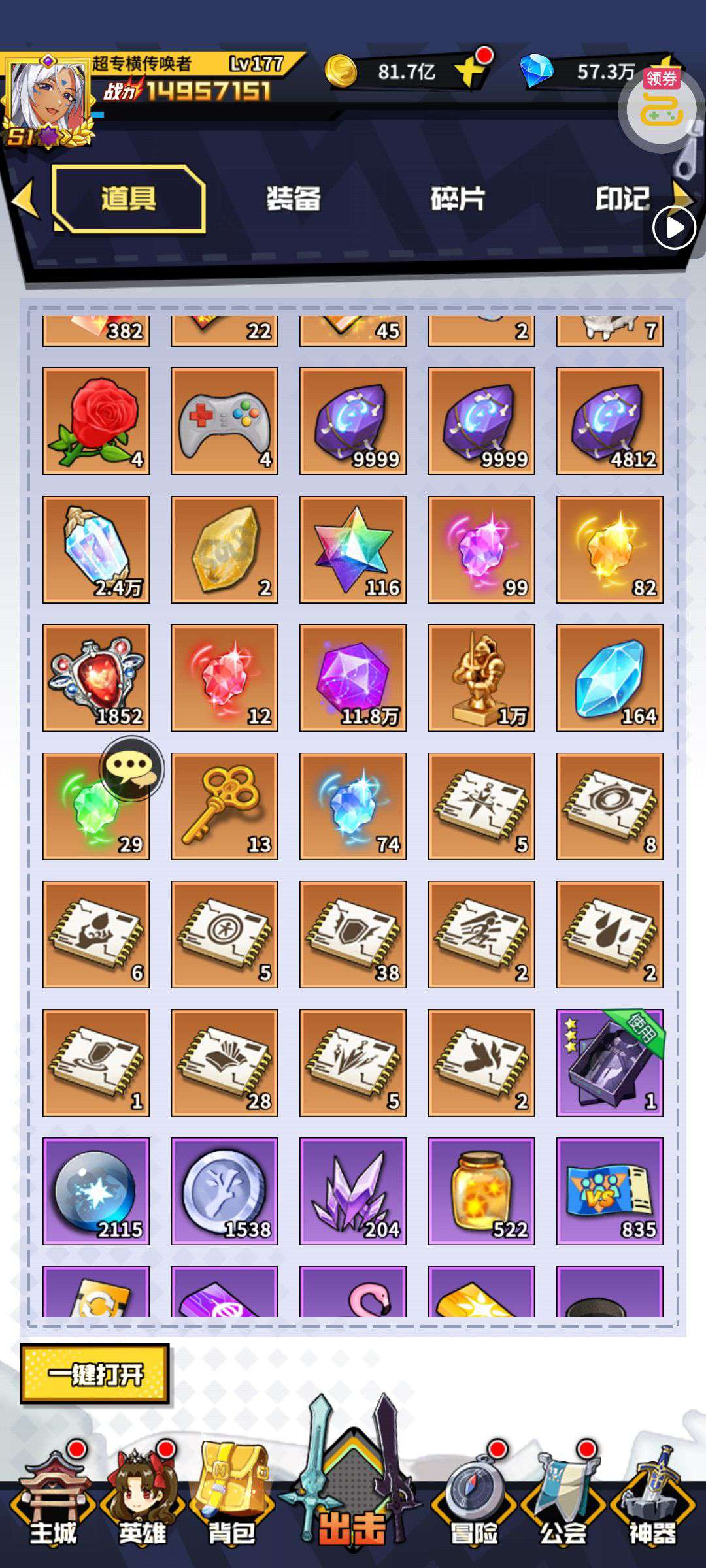
Task: Open the chat bubble floating icon
Action: coord(131,768)
